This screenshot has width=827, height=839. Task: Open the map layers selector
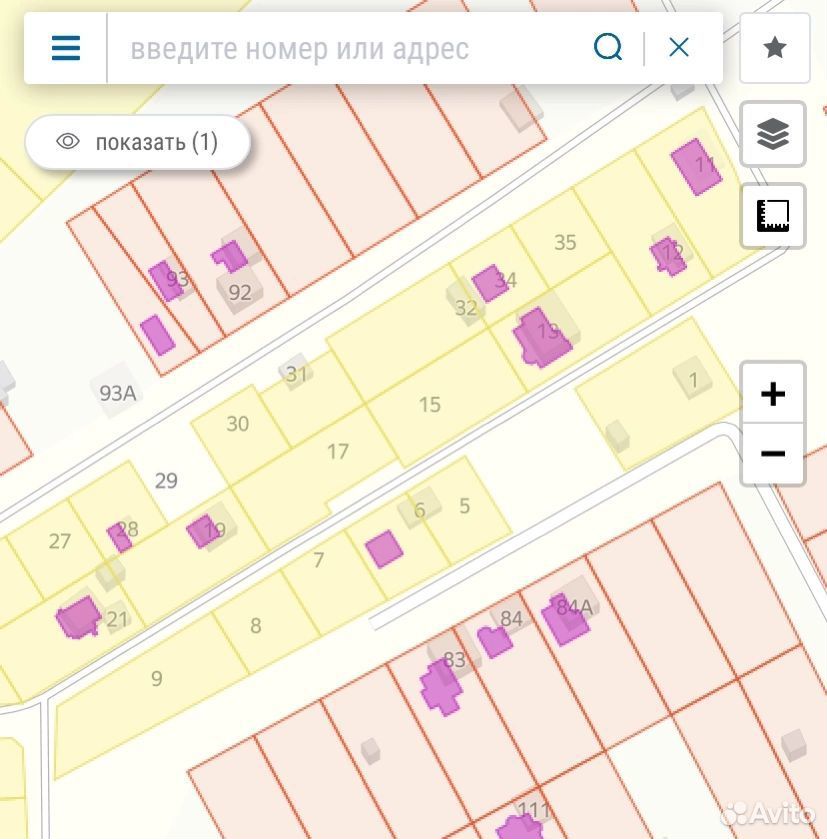pyautogui.click(x=773, y=134)
